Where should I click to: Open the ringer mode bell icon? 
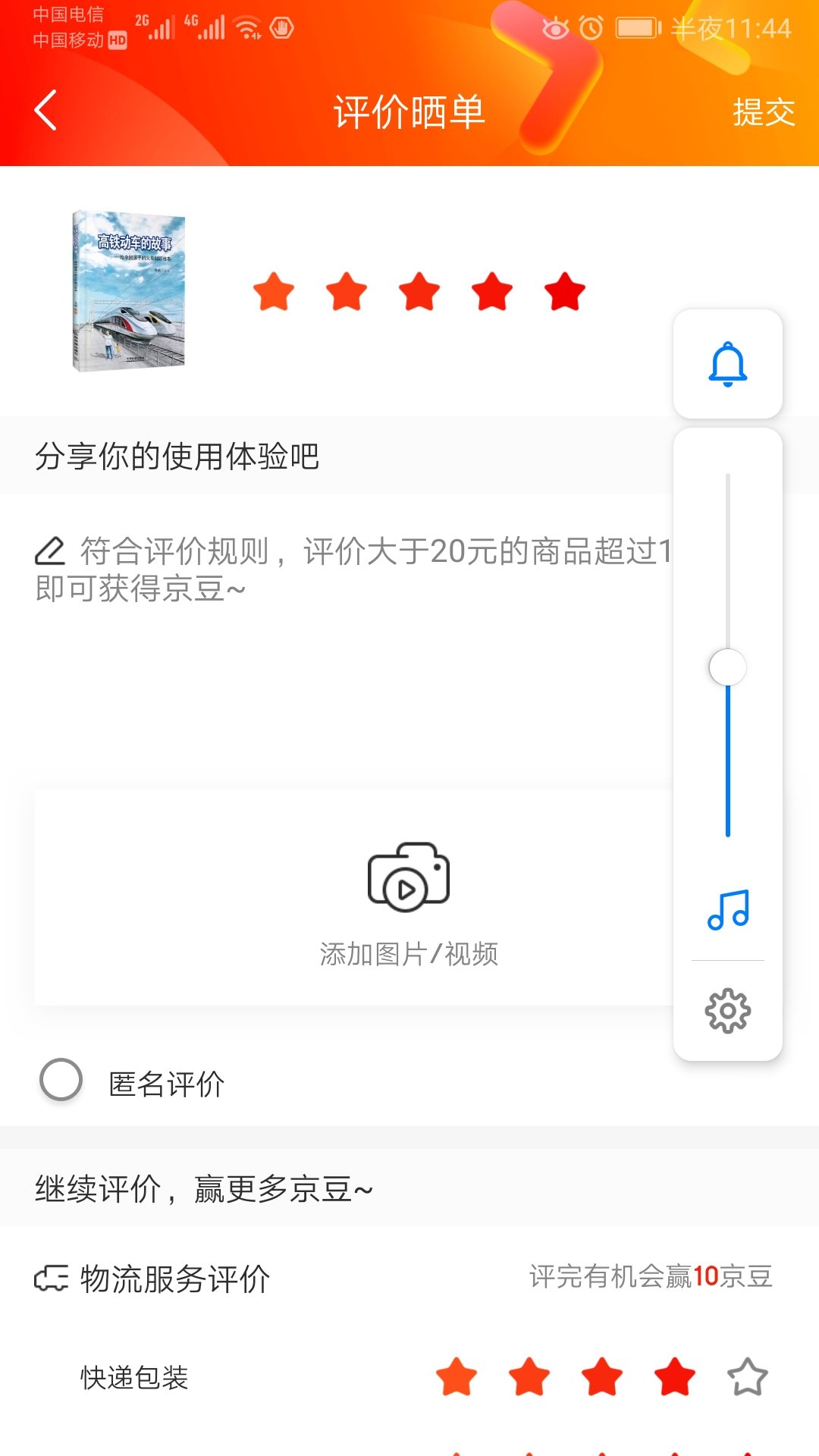(728, 364)
